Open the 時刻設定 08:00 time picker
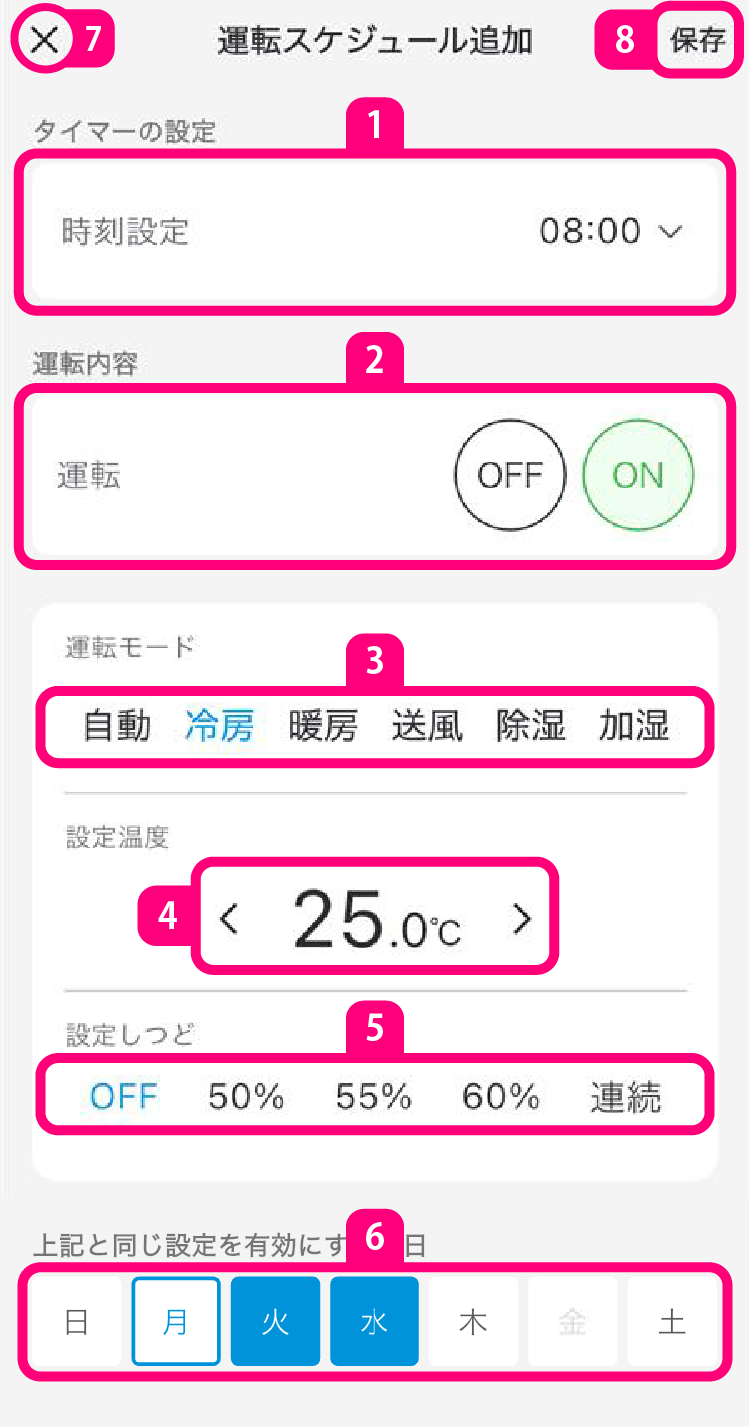750x1427 pixels. click(610, 232)
